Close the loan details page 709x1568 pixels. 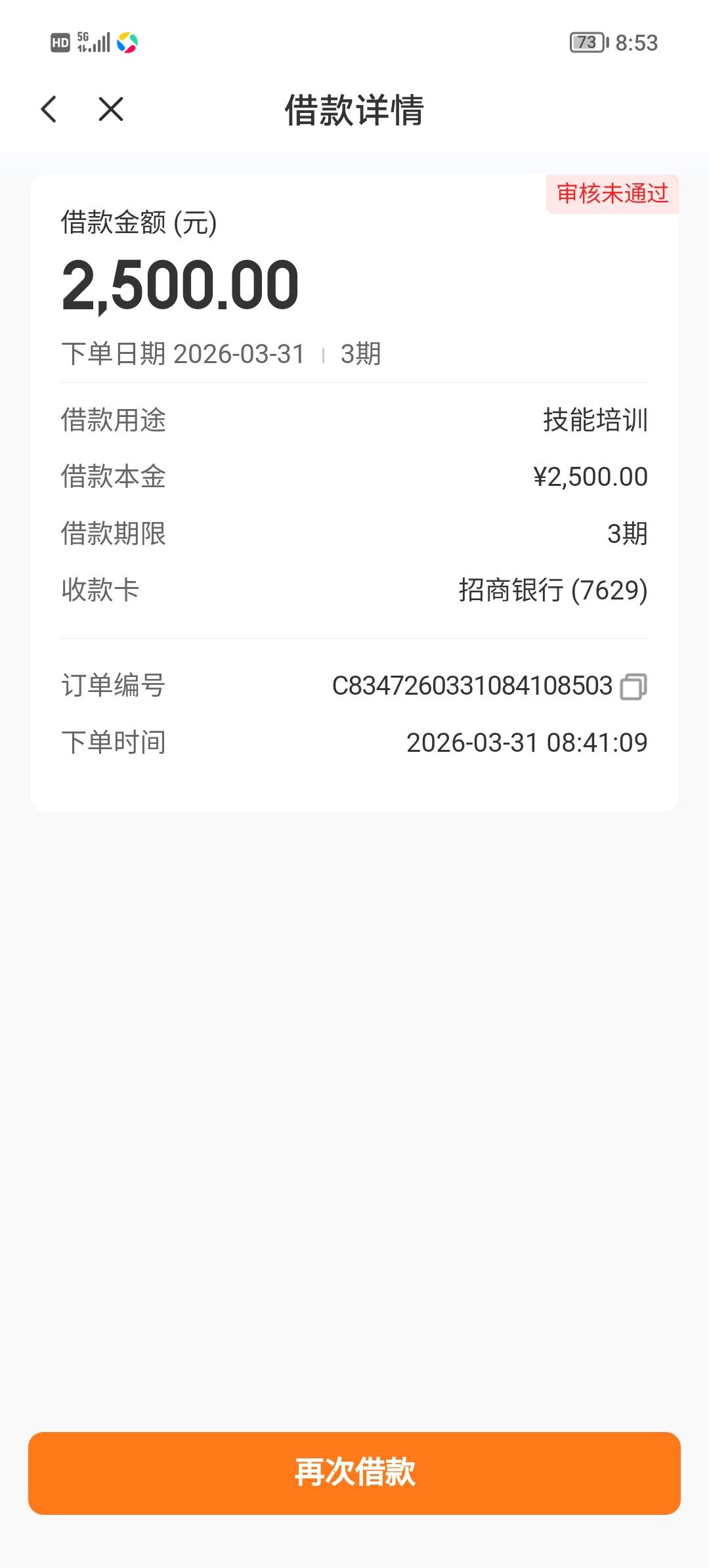[110, 109]
